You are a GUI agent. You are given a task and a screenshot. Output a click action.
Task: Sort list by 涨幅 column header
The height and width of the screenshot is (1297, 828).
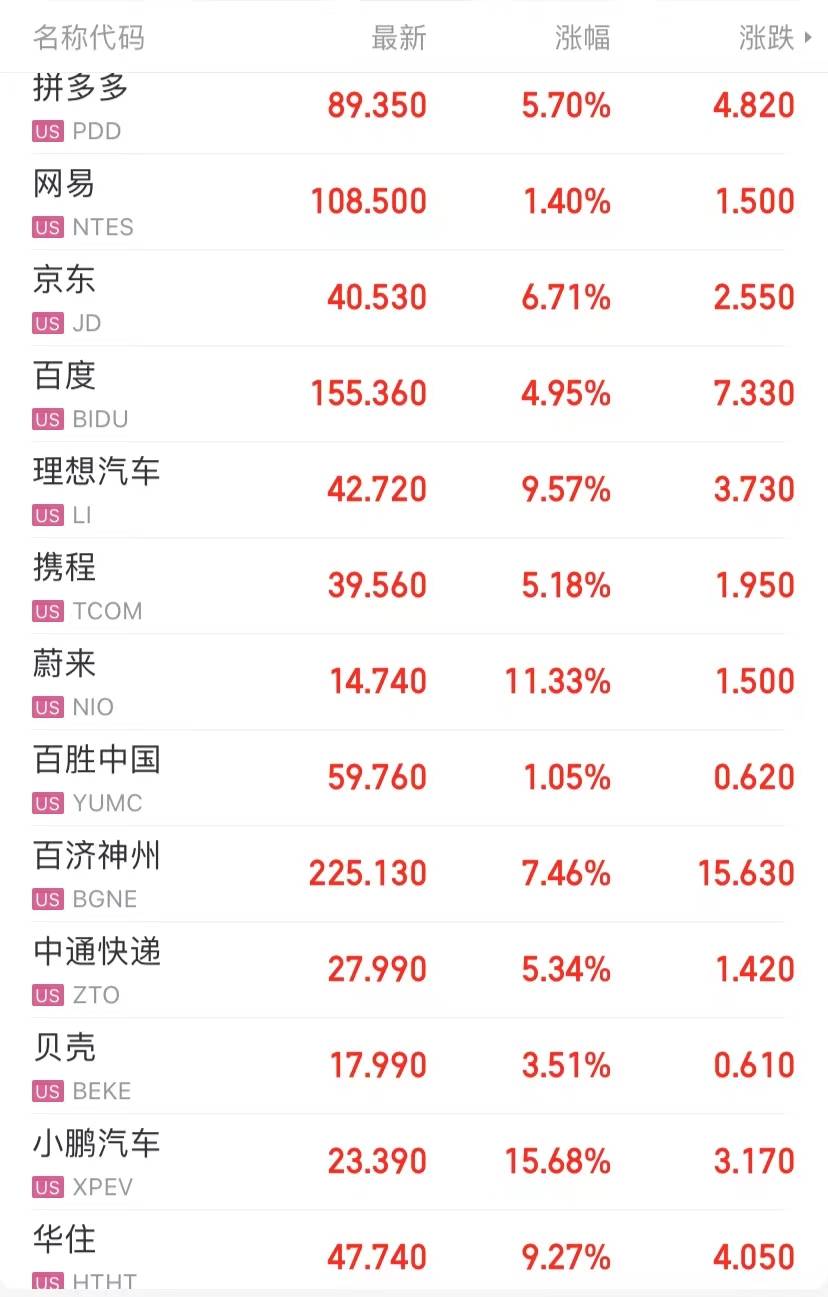(582, 38)
